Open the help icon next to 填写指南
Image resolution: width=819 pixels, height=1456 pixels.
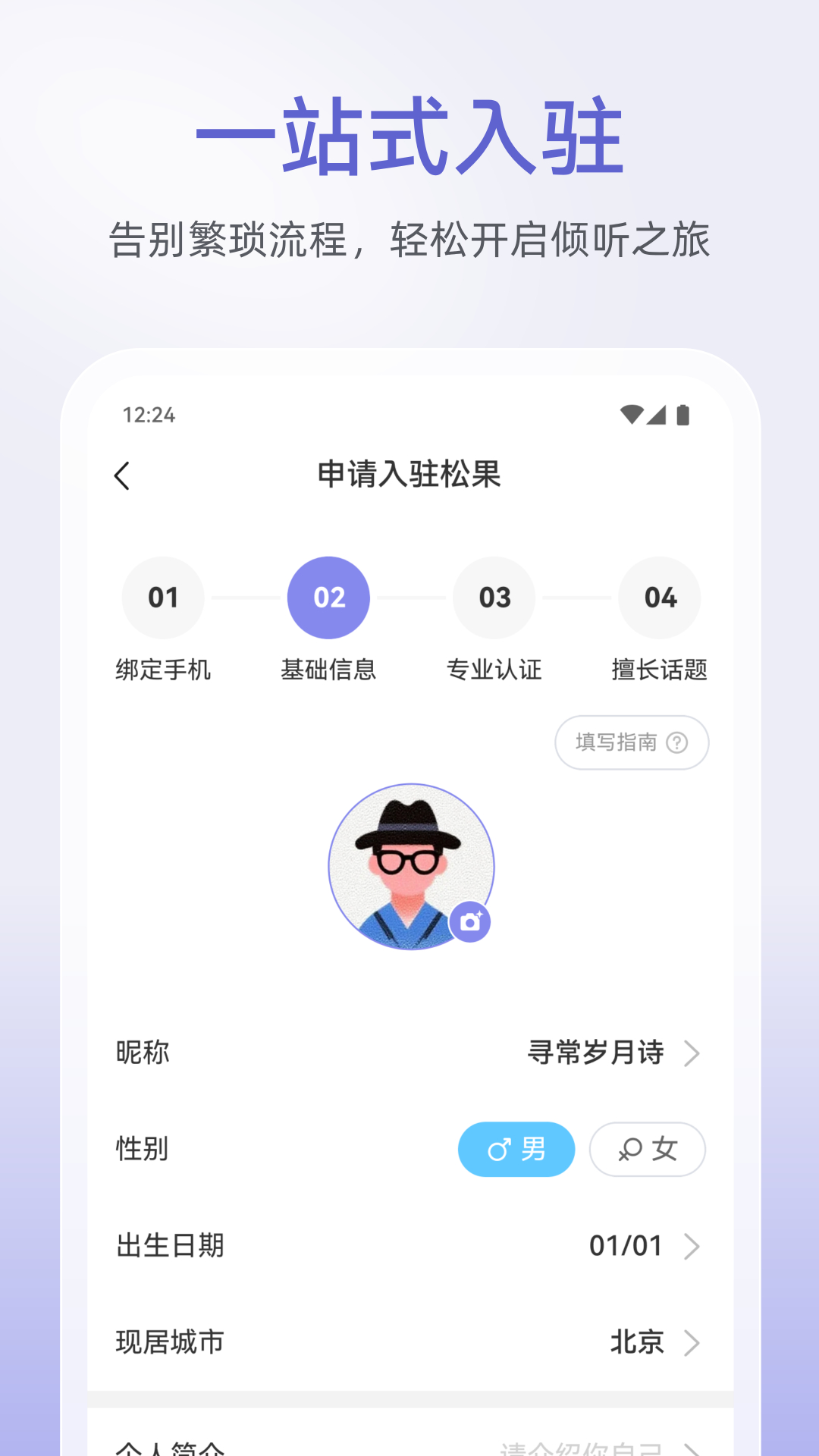[677, 742]
